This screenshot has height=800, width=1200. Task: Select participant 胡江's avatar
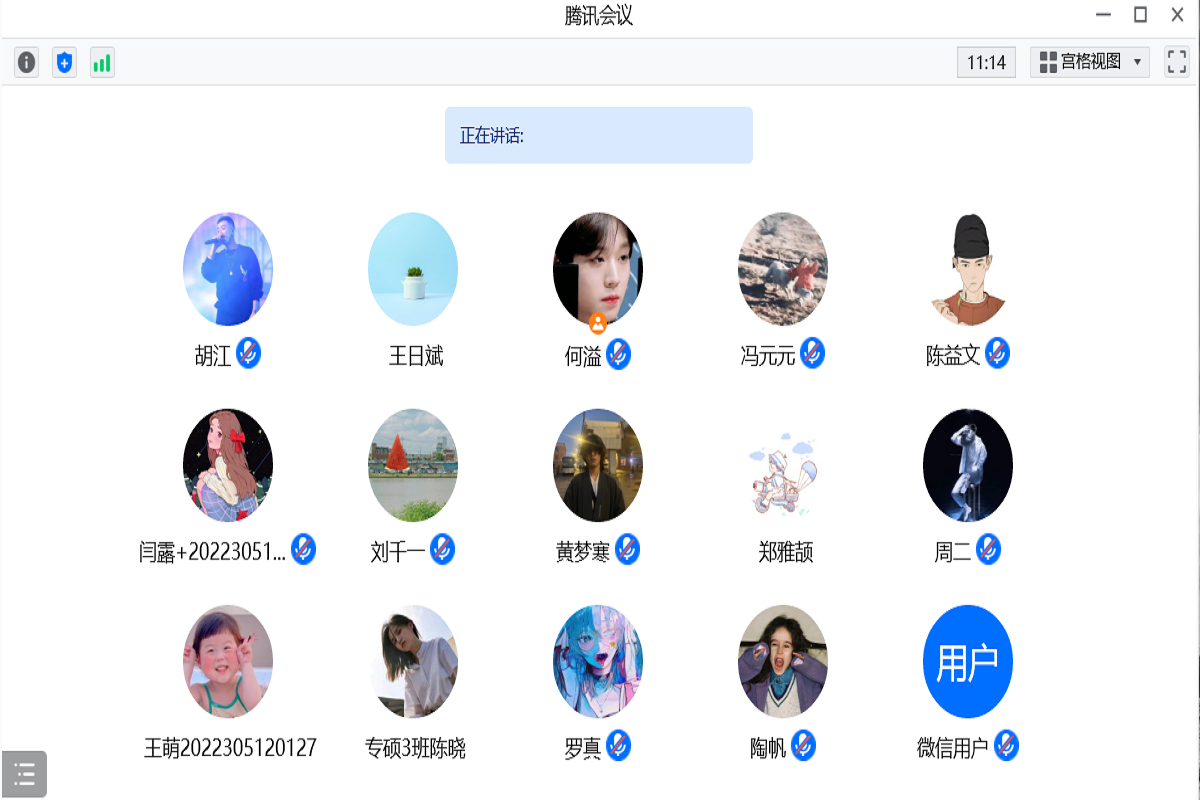click(x=228, y=269)
